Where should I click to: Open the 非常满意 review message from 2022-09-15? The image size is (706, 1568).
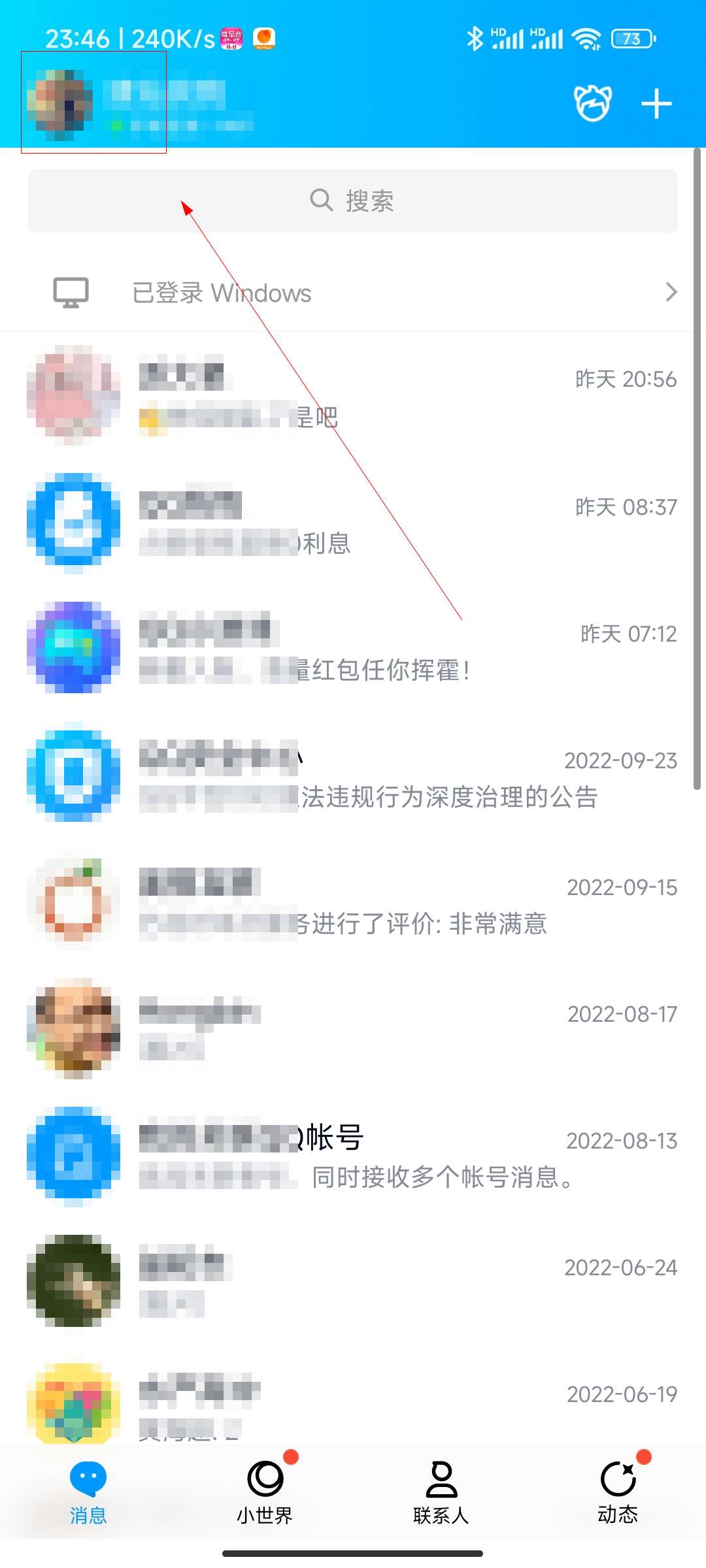352,904
